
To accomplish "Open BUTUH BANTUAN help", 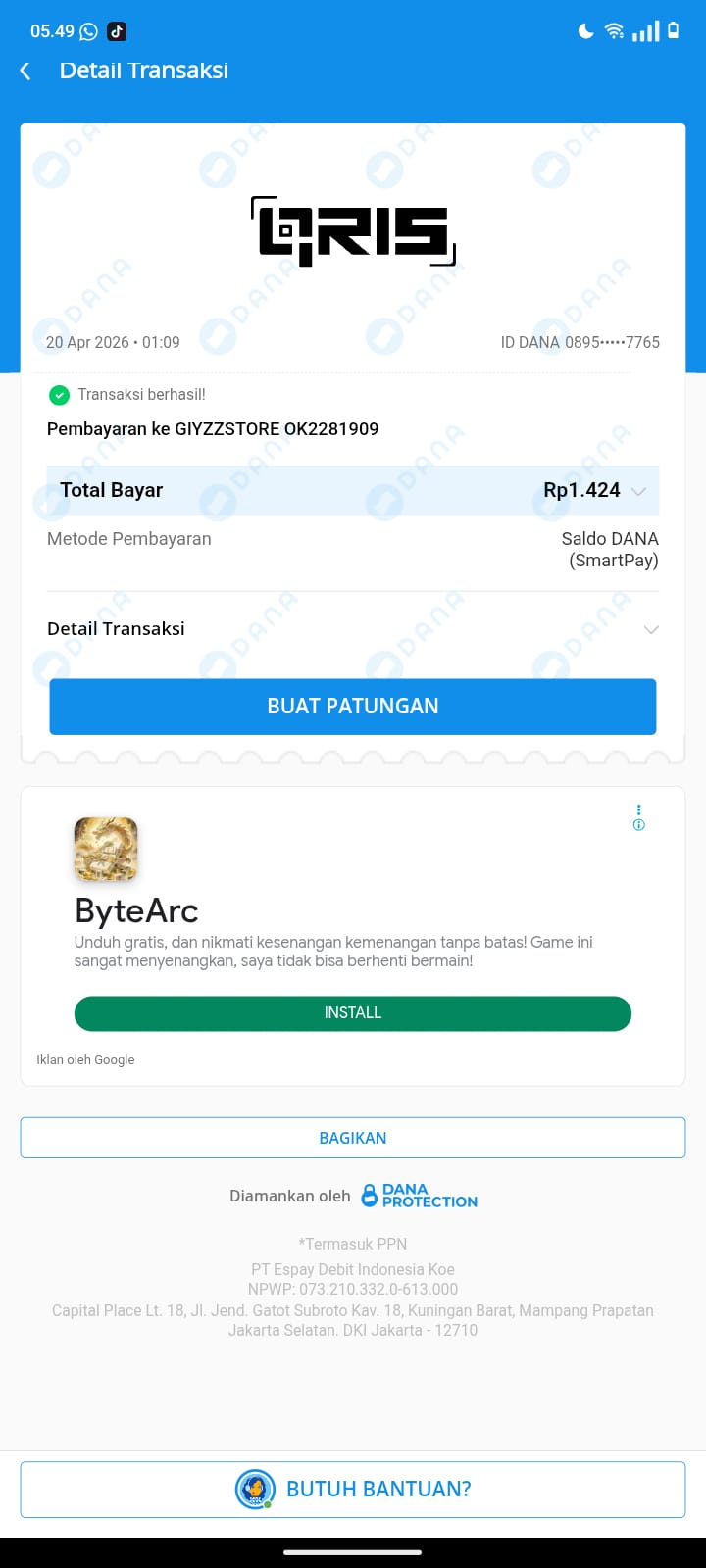I will coord(353,1490).
